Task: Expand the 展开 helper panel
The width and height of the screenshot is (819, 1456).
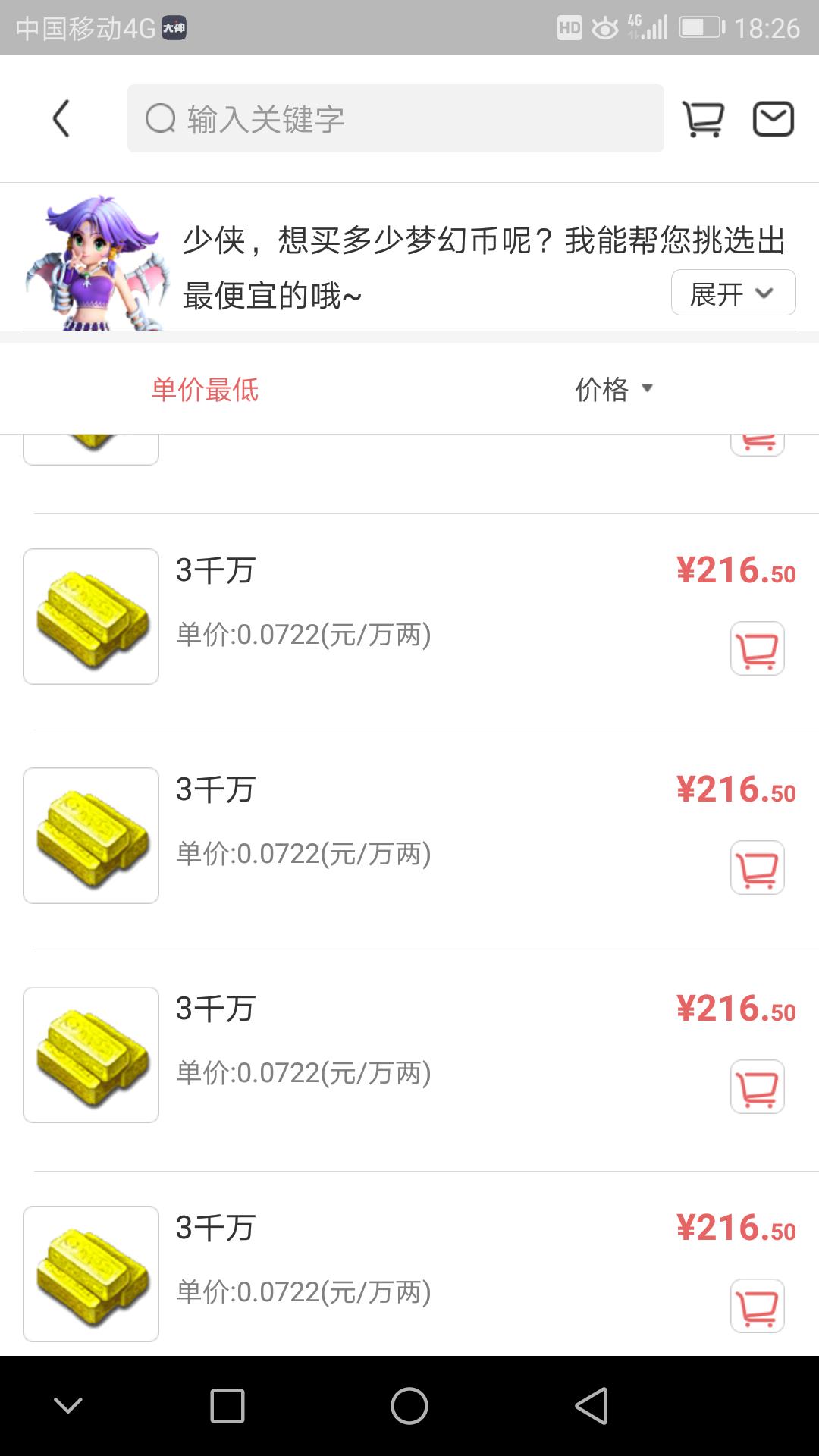Action: click(x=733, y=293)
